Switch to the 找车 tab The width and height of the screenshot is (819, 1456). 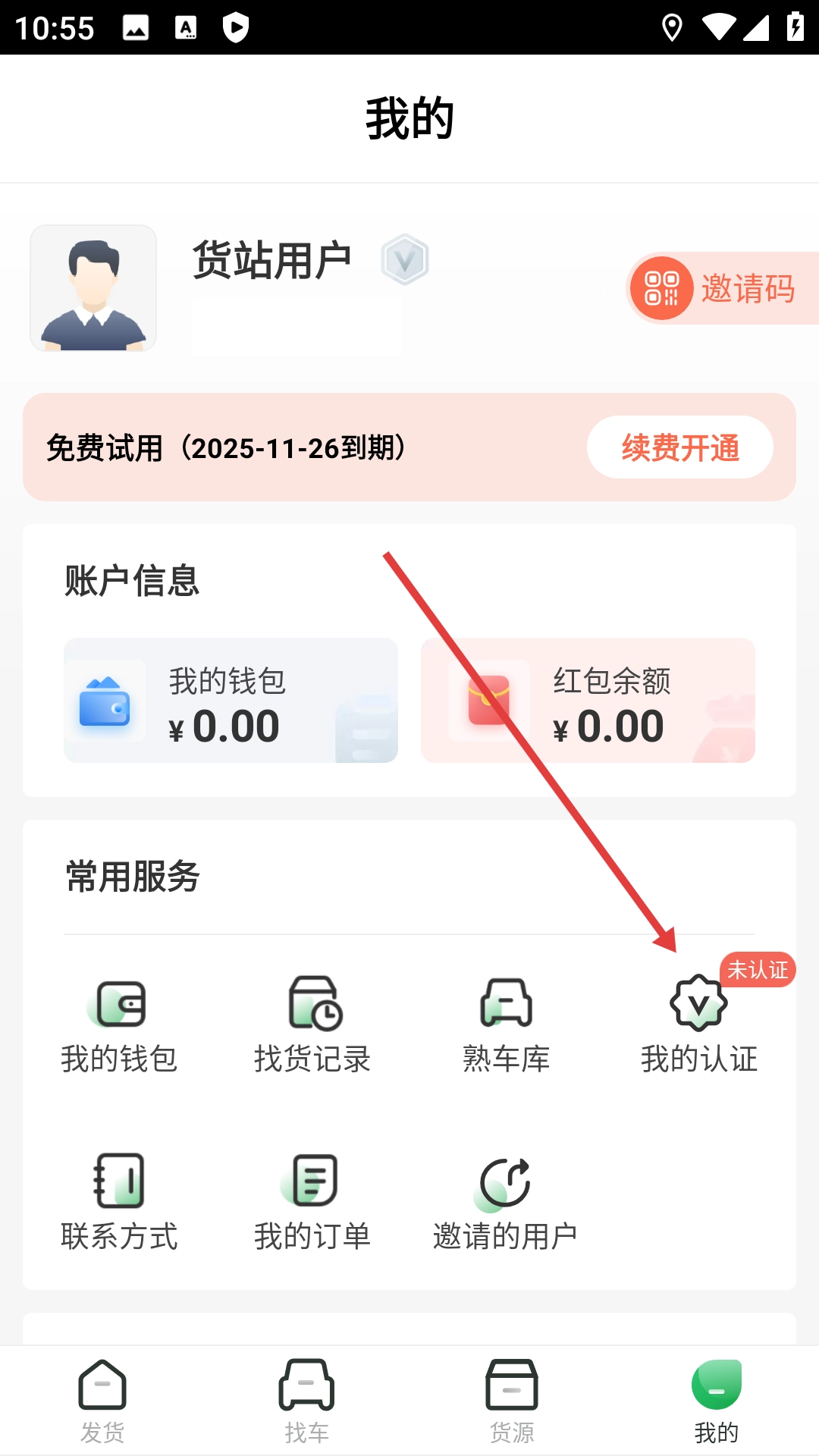pyautogui.click(x=307, y=1401)
